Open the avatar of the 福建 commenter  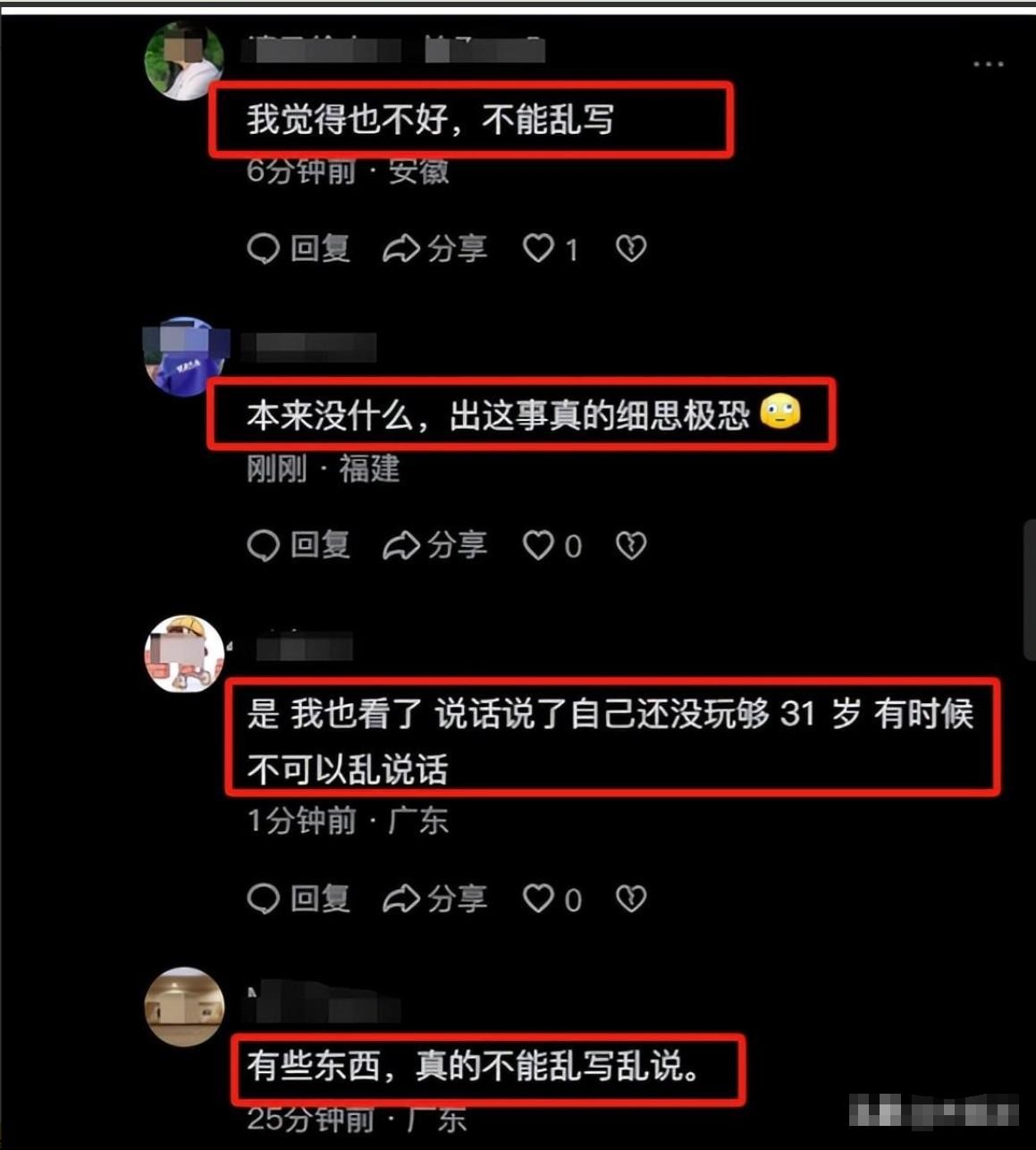[184, 356]
